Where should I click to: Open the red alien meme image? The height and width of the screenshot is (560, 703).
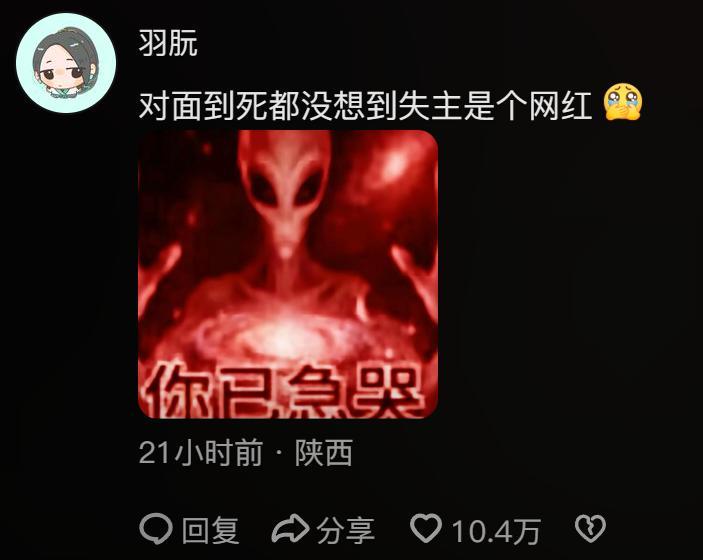[x=288, y=274]
